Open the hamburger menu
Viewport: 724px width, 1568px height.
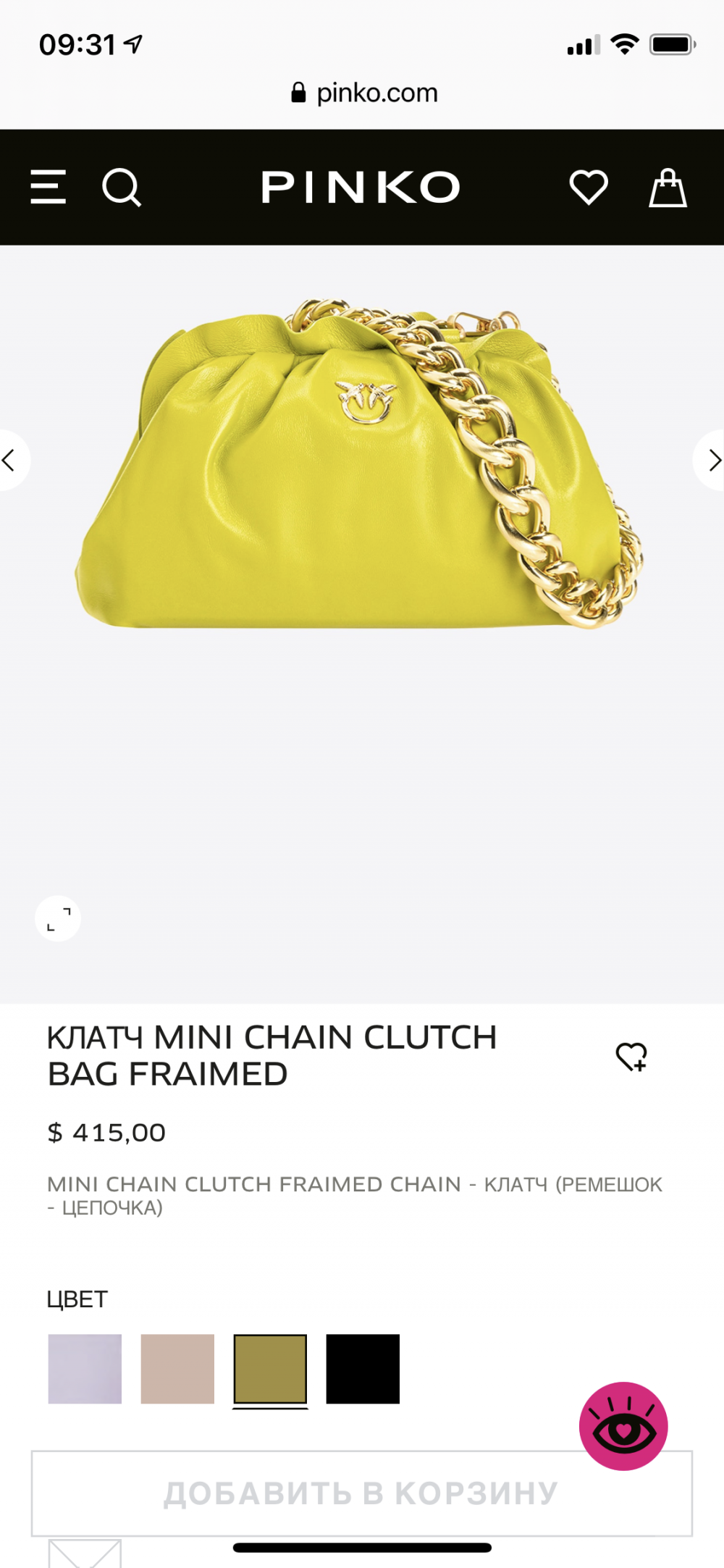point(49,188)
